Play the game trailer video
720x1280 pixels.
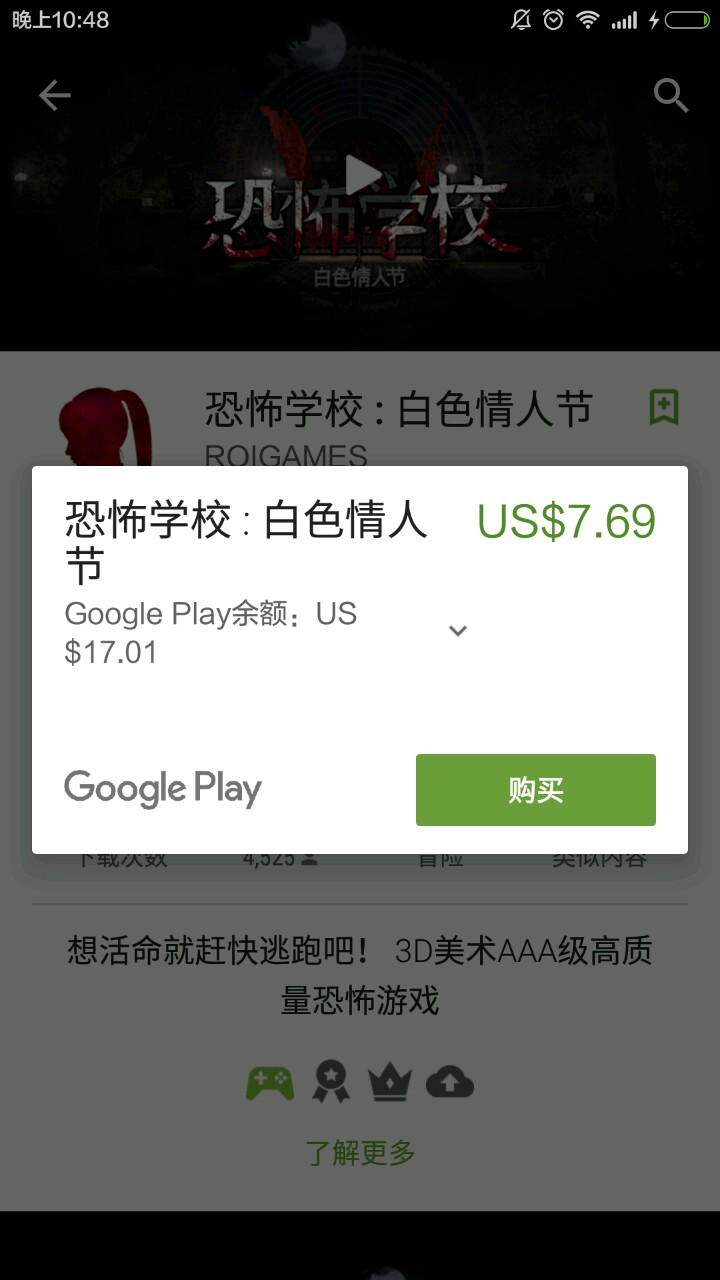click(362, 176)
